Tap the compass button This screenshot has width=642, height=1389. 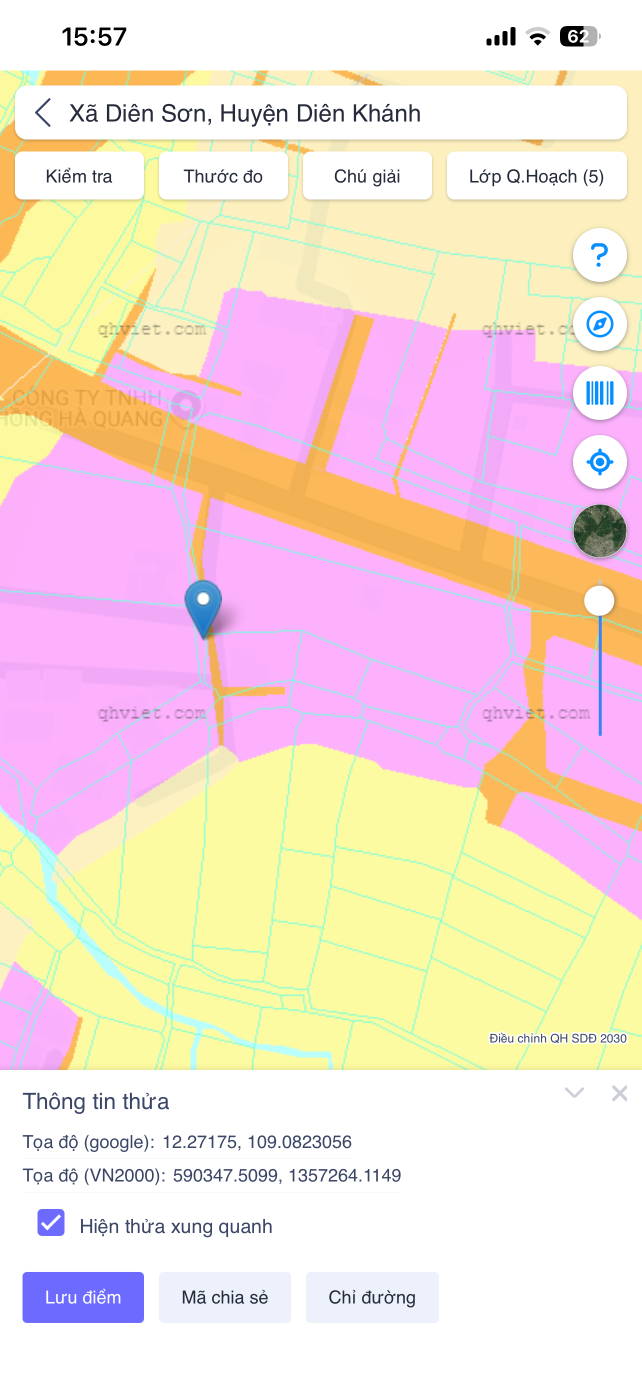pyautogui.click(x=599, y=324)
